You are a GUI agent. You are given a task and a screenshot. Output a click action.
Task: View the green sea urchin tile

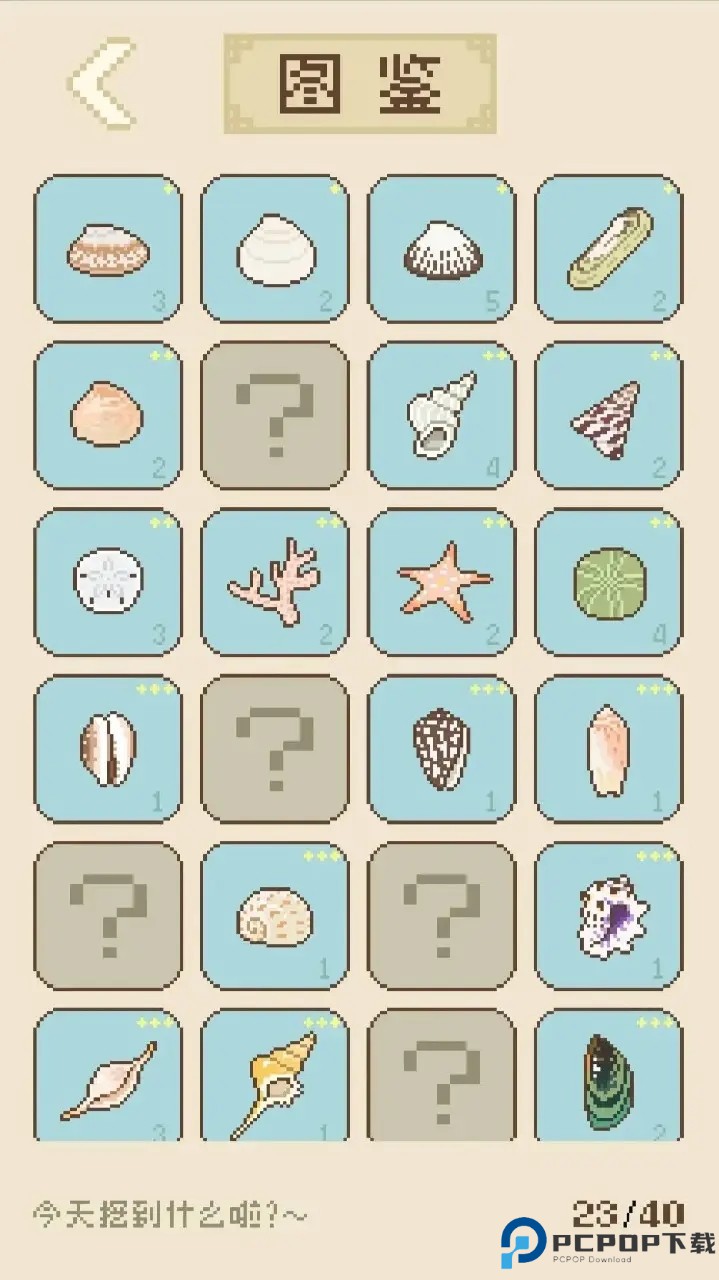pyautogui.click(x=609, y=582)
